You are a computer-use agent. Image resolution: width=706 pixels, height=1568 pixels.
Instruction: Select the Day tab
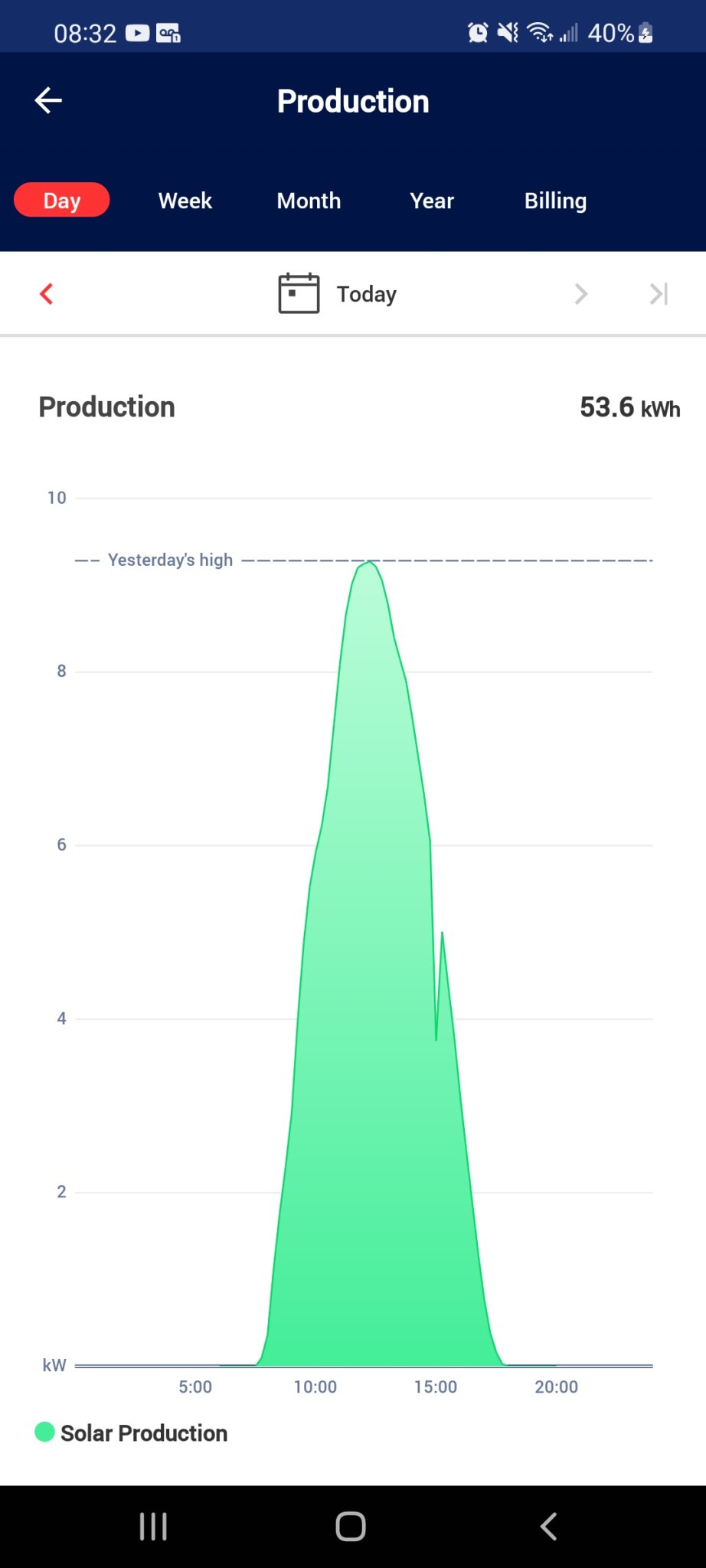(x=61, y=201)
